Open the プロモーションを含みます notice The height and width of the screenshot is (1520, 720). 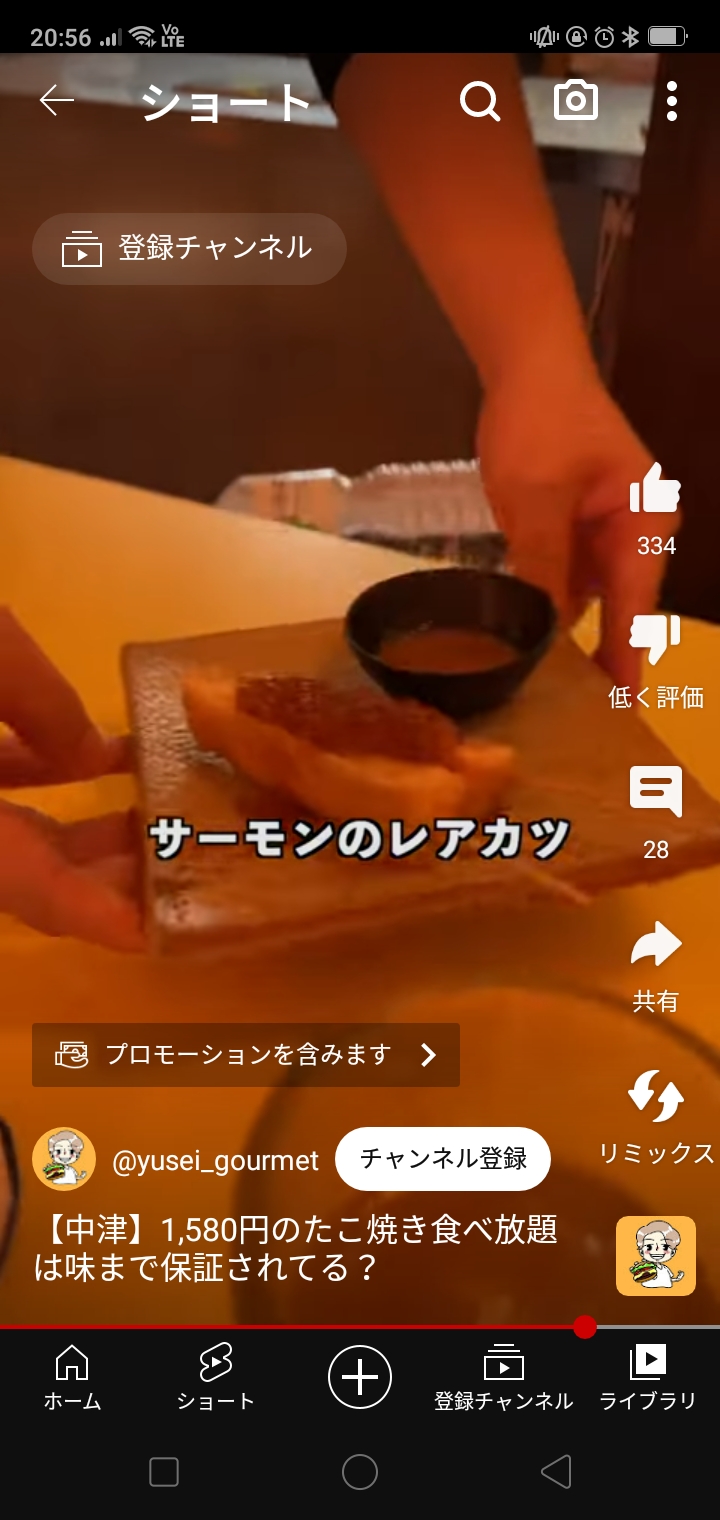pyautogui.click(x=246, y=1055)
